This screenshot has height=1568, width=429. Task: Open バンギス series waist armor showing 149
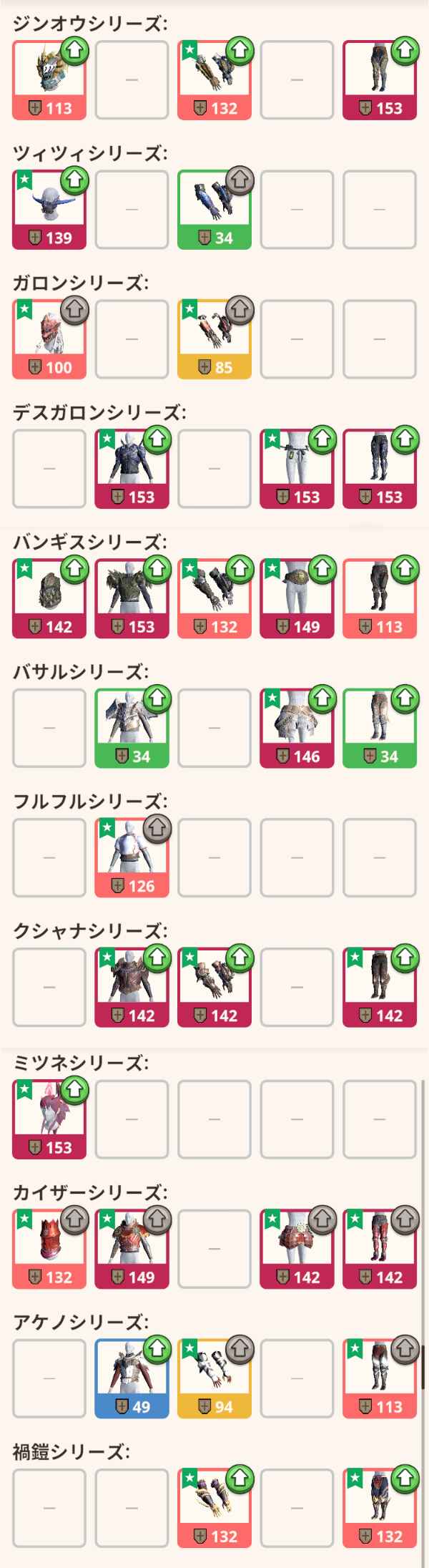(297, 598)
